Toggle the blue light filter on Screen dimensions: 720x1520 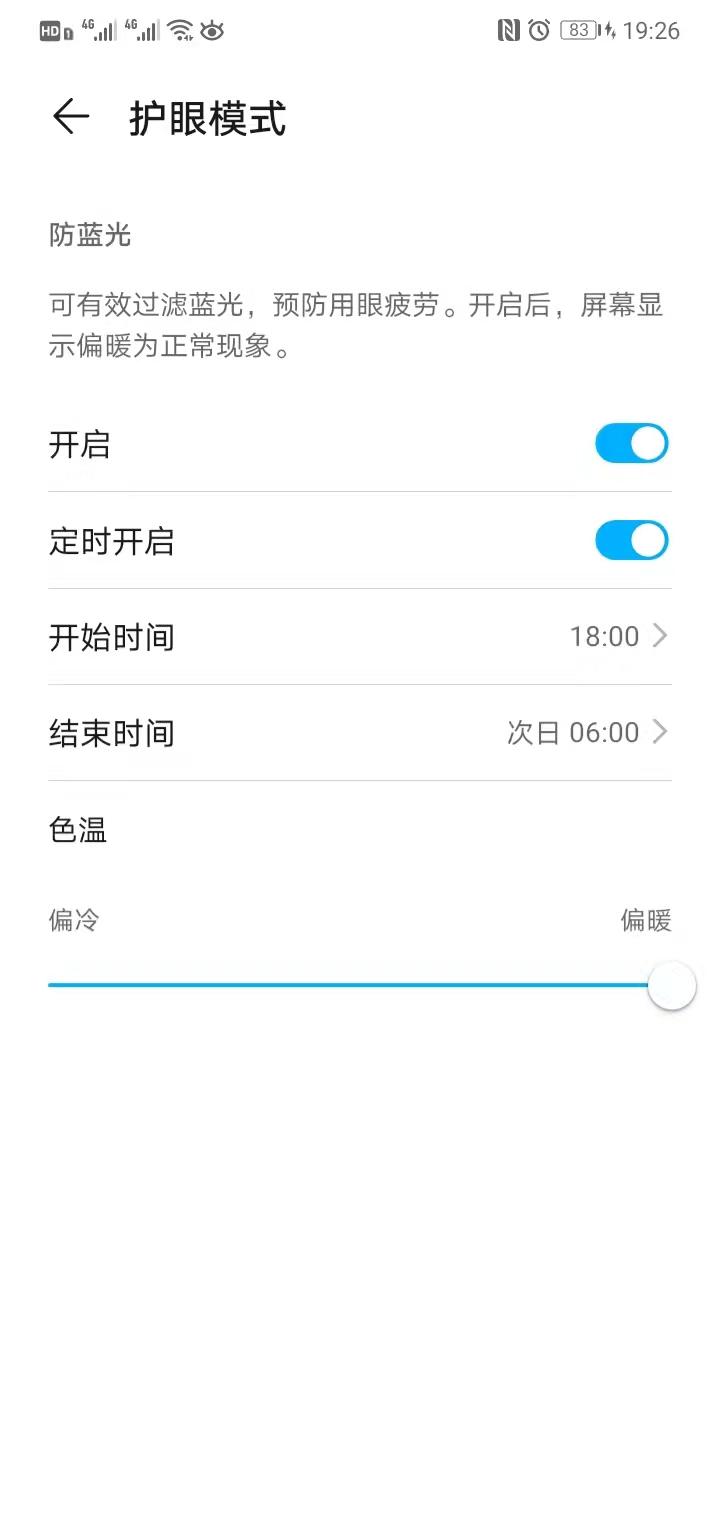click(x=631, y=443)
